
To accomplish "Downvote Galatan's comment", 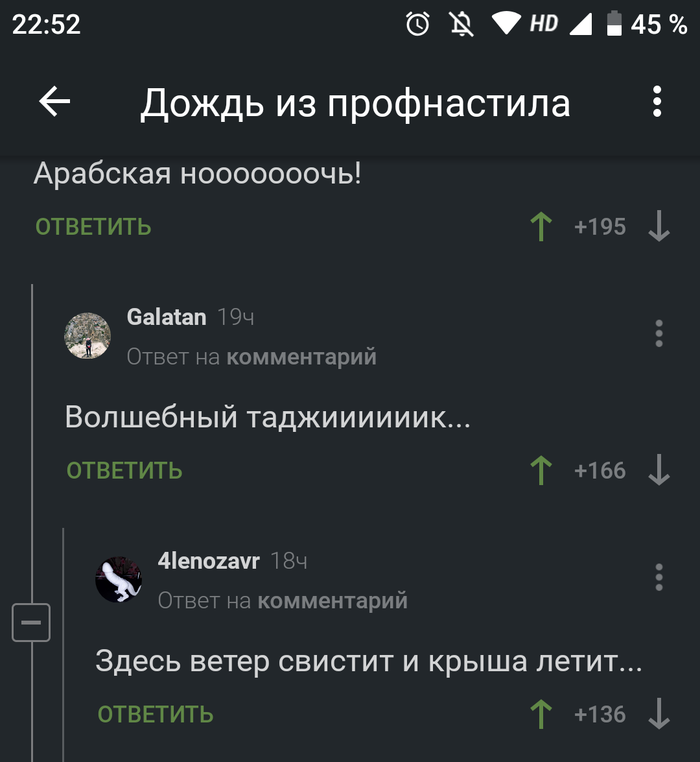I will pyautogui.click(x=658, y=470).
